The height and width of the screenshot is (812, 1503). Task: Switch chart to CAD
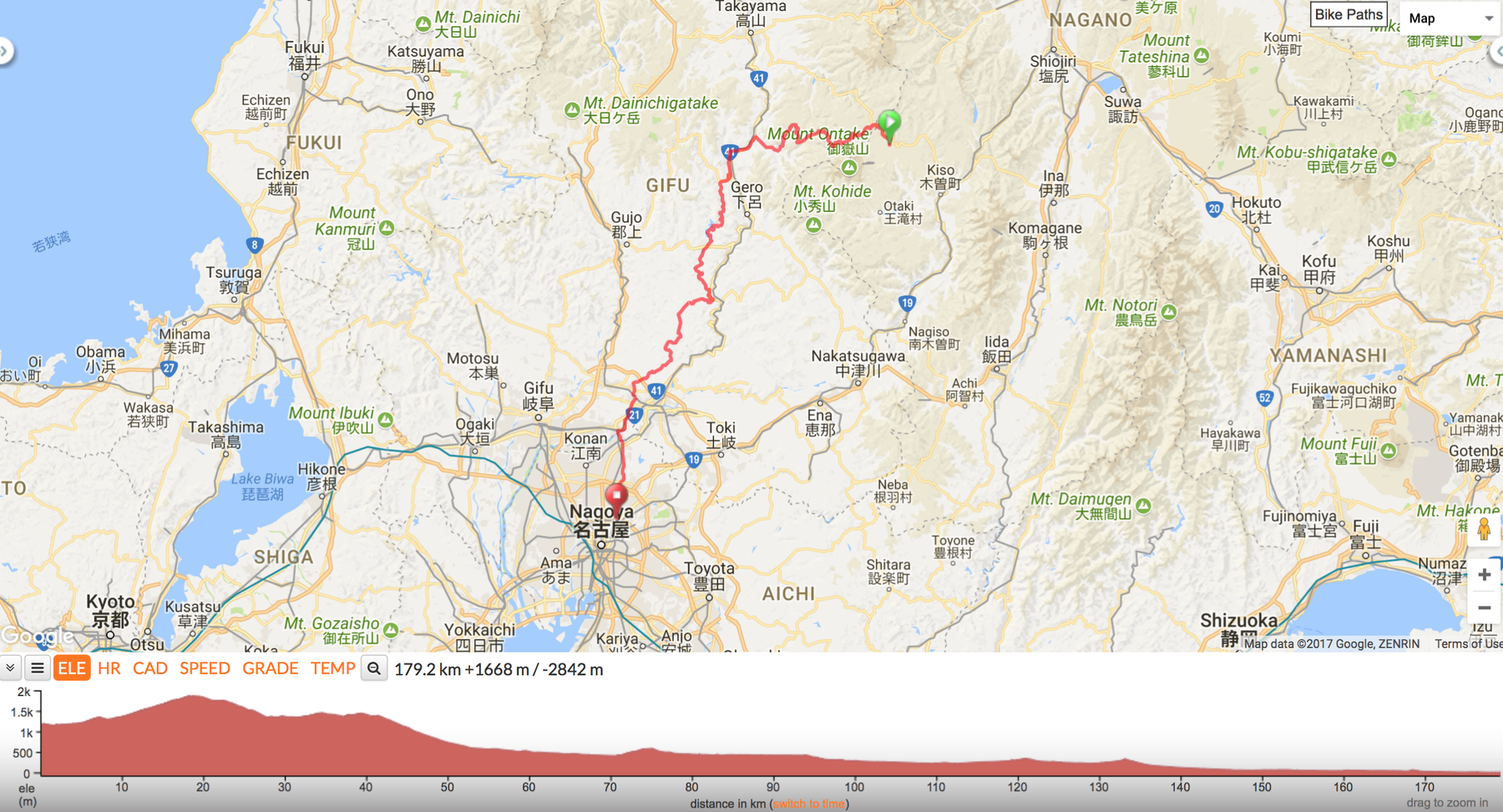(x=150, y=668)
